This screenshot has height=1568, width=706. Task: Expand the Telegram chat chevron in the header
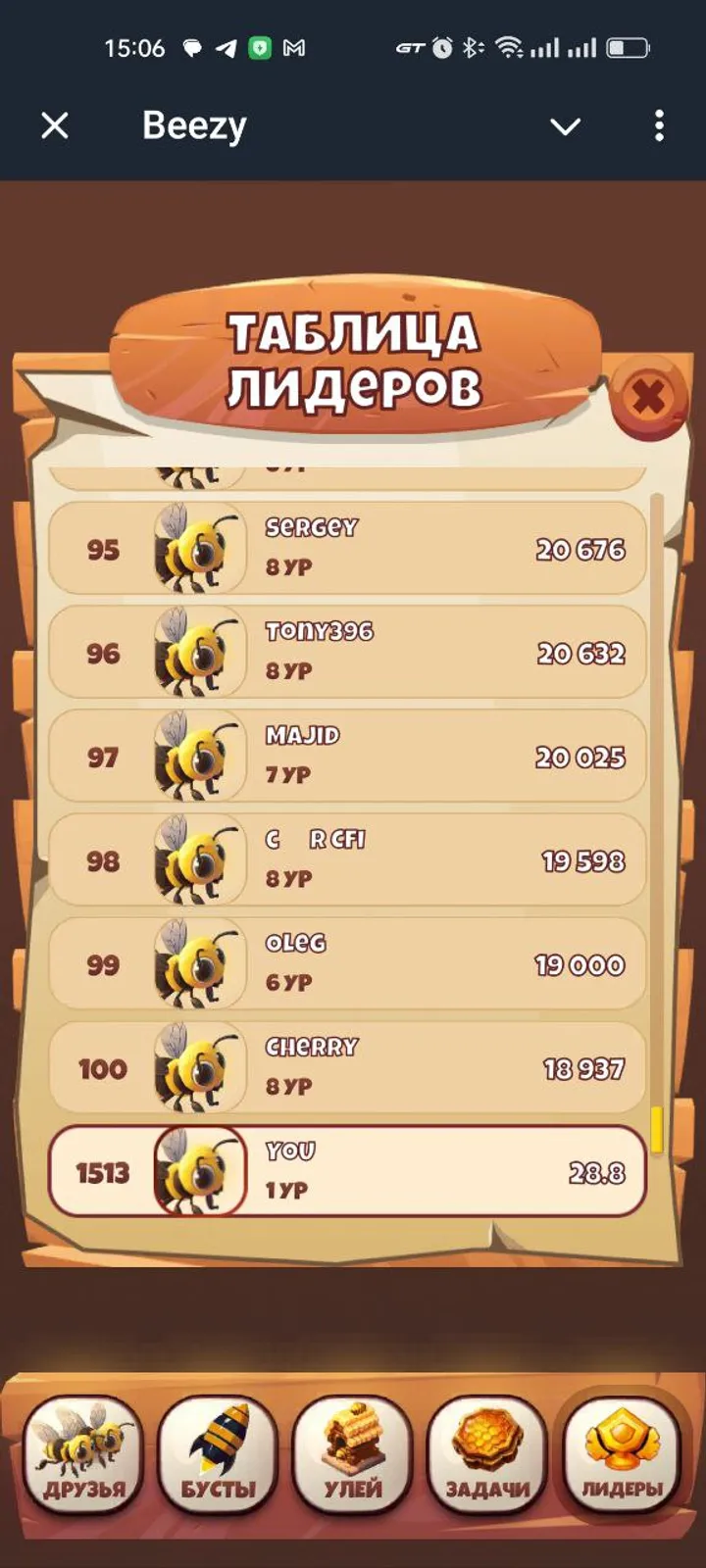click(x=564, y=125)
